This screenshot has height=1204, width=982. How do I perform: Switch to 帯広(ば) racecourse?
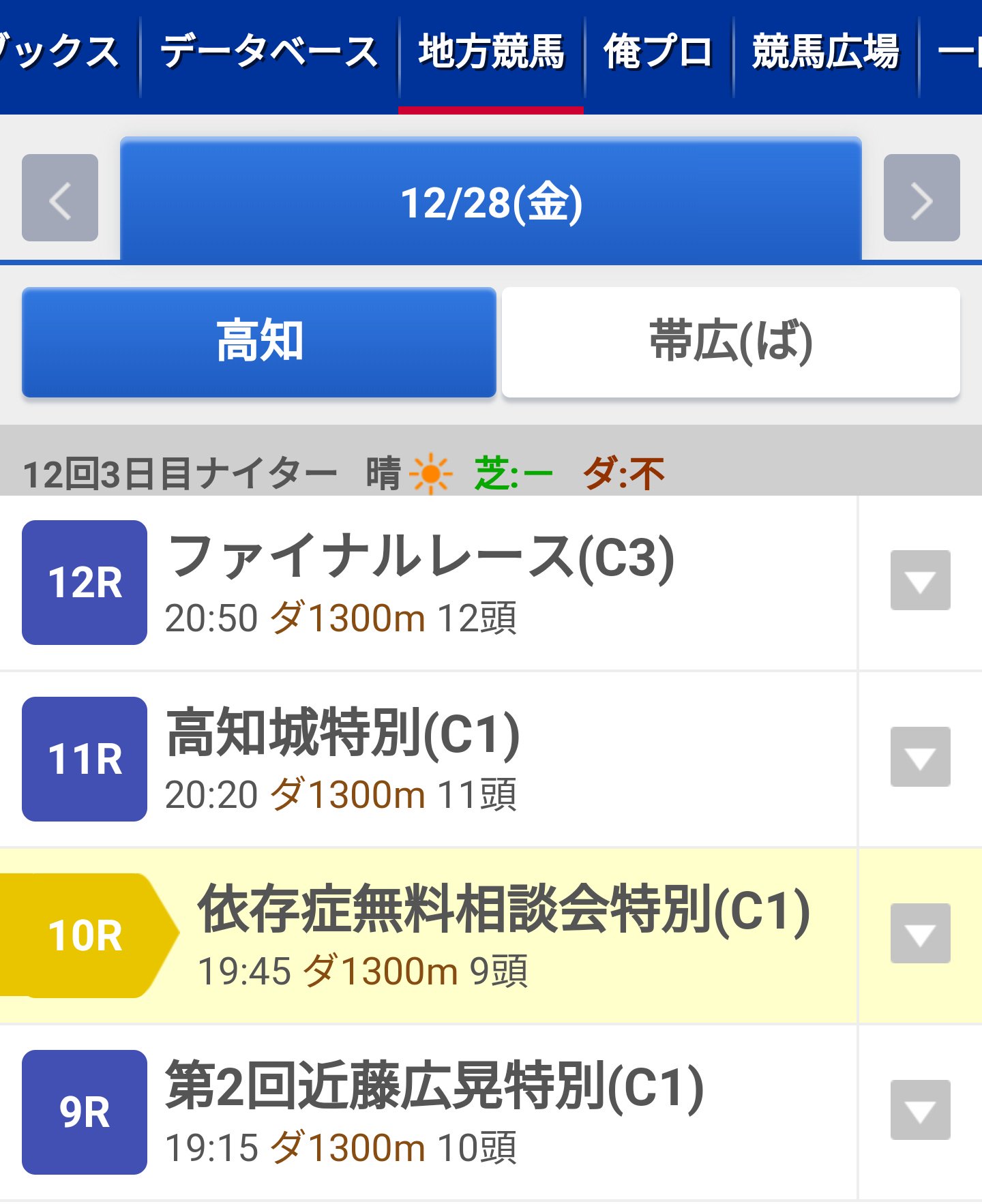click(730, 342)
